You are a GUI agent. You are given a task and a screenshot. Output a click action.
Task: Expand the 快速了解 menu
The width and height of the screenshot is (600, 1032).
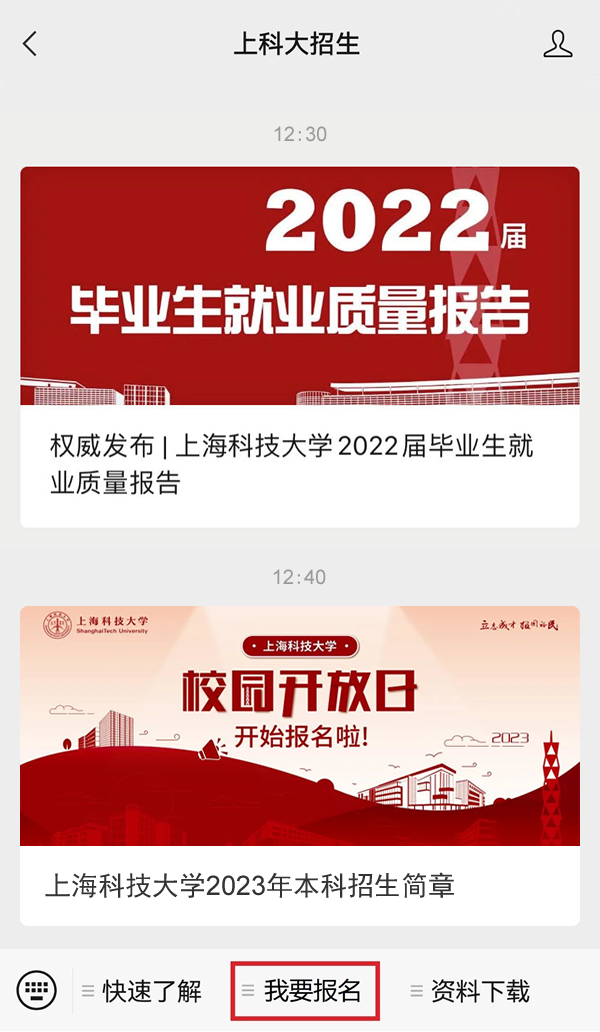[142, 991]
